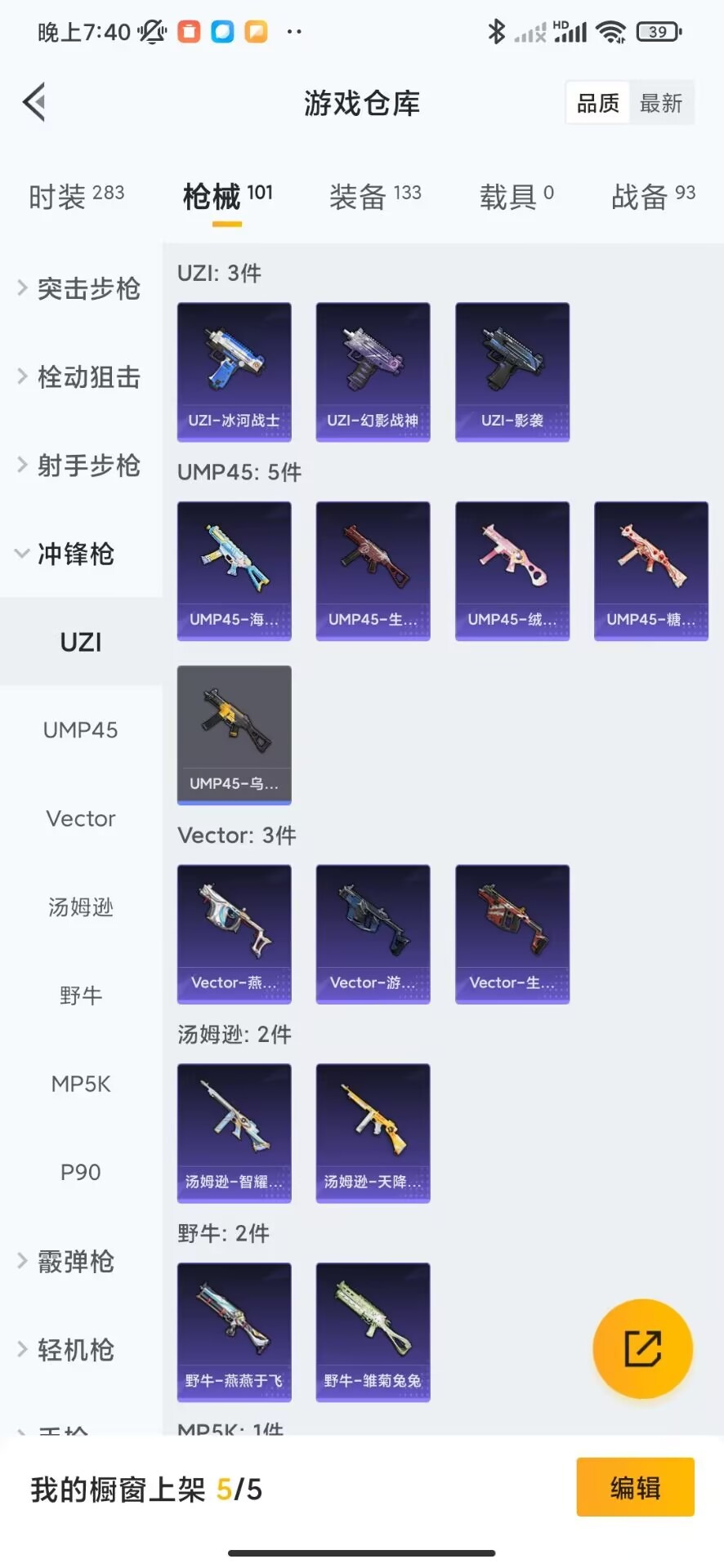Open the UZI-幻影战神 skin
The height and width of the screenshot is (1568, 724).
(373, 372)
